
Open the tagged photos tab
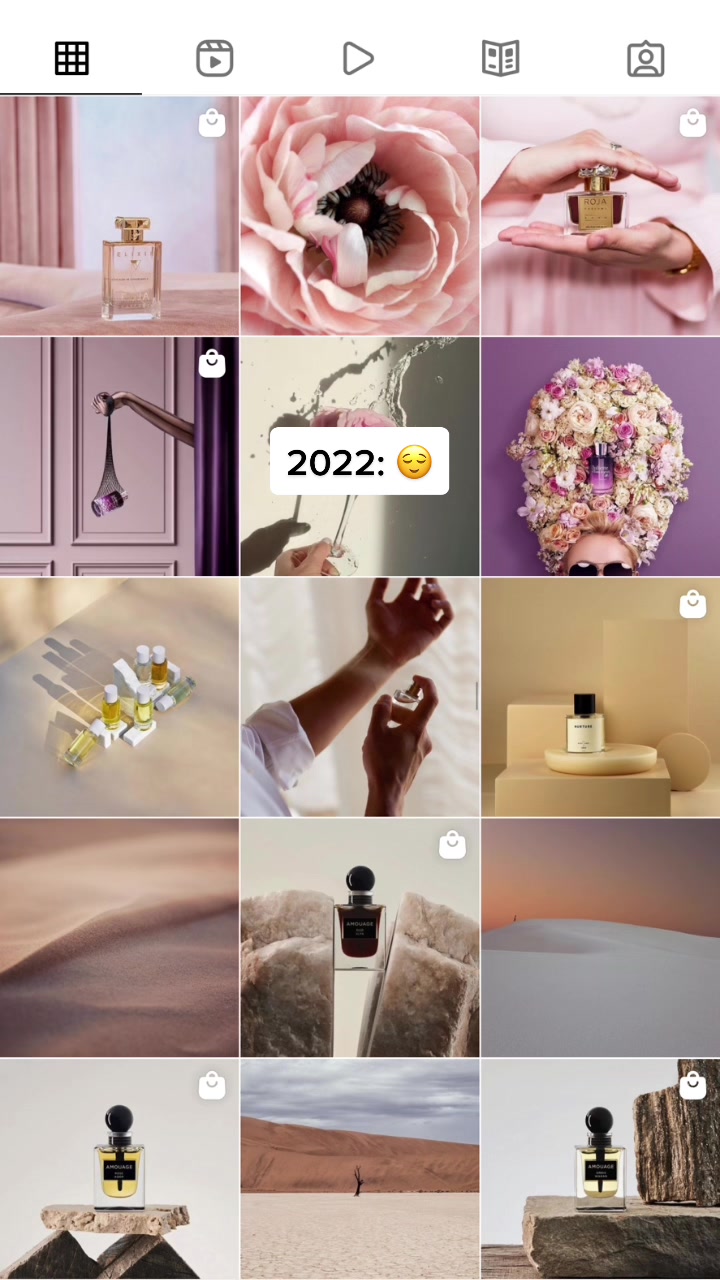click(x=646, y=59)
